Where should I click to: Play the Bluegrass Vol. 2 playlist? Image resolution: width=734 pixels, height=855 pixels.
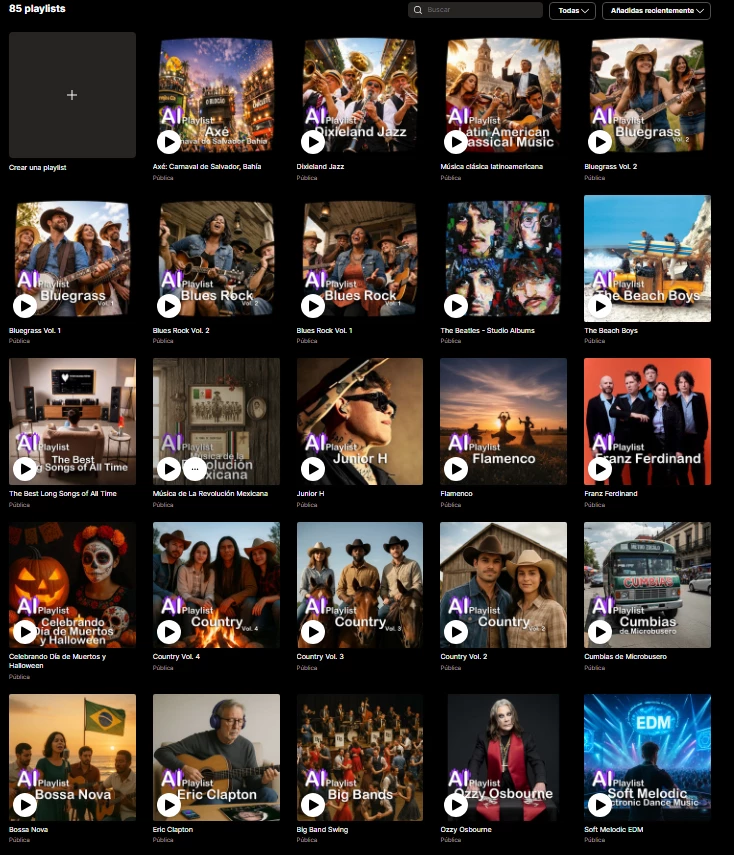pyautogui.click(x=600, y=142)
